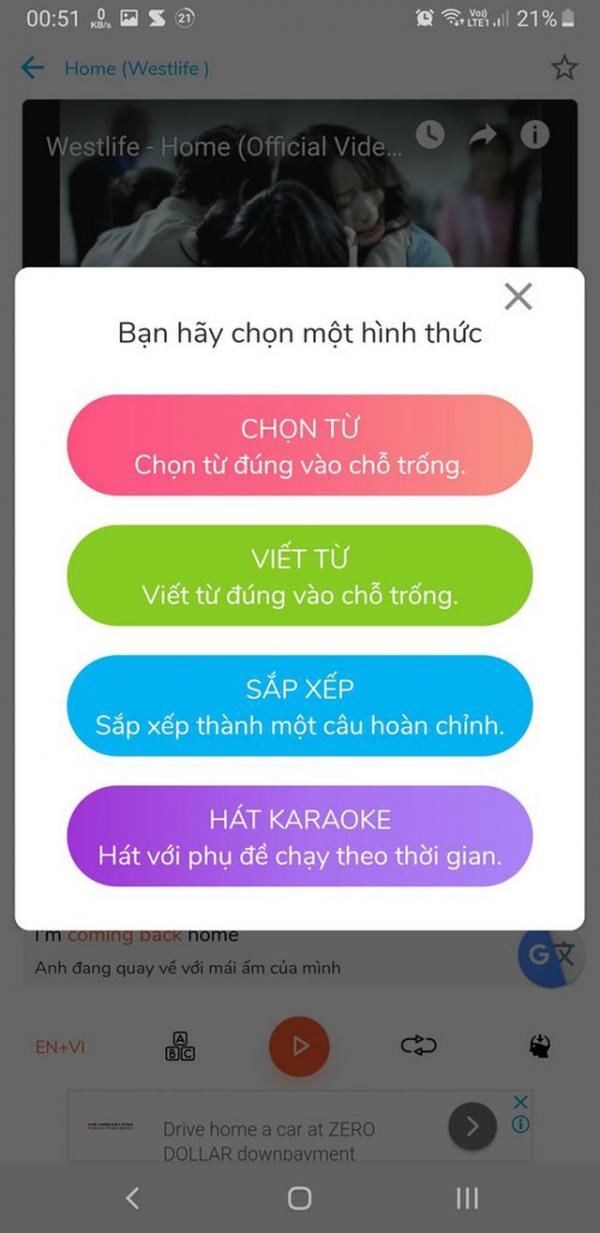The width and height of the screenshot is (600, 1233).
Task: Select the CHỌN TỪ mode
Action: pos(300,445)
